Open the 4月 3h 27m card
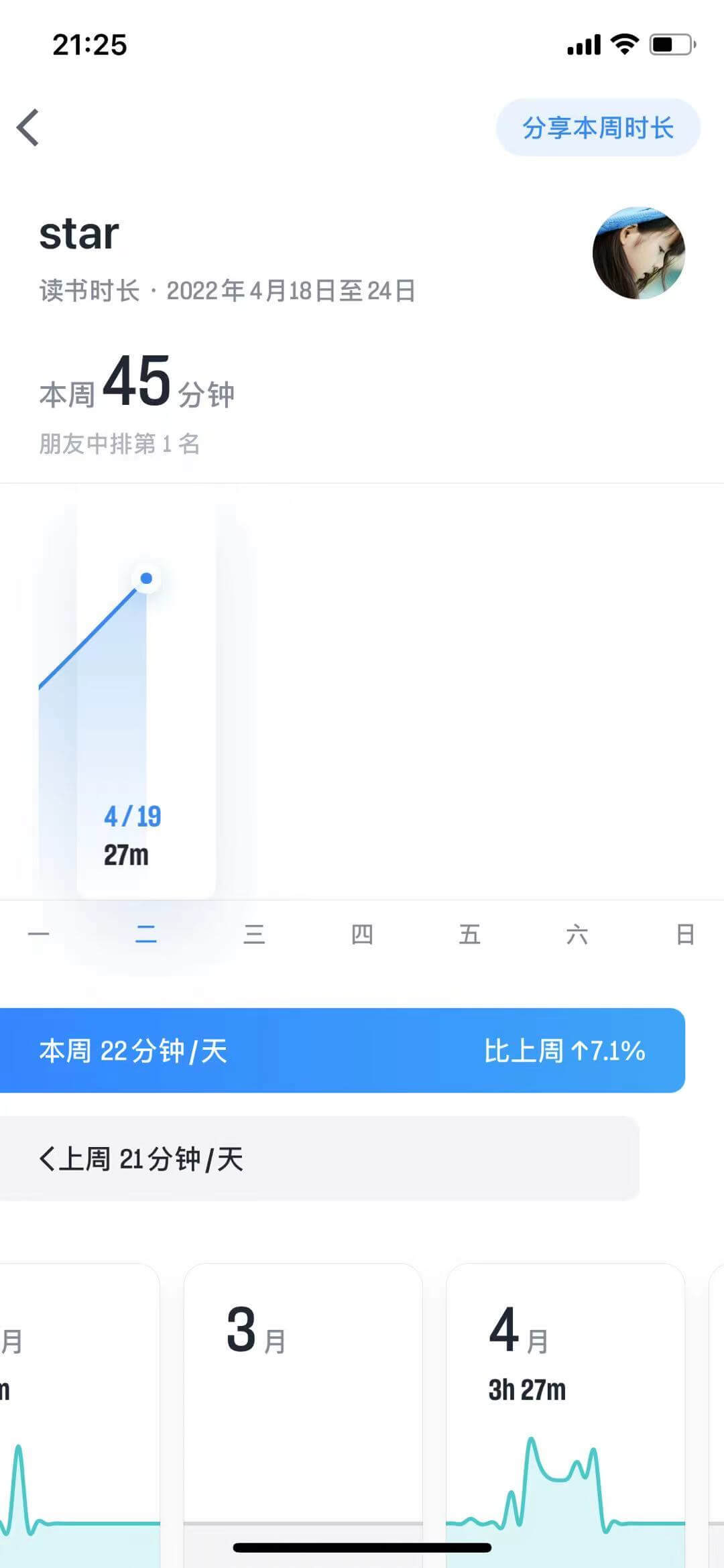Image resolution: width=724 pixels, height=1568 pixels. 565,1408
